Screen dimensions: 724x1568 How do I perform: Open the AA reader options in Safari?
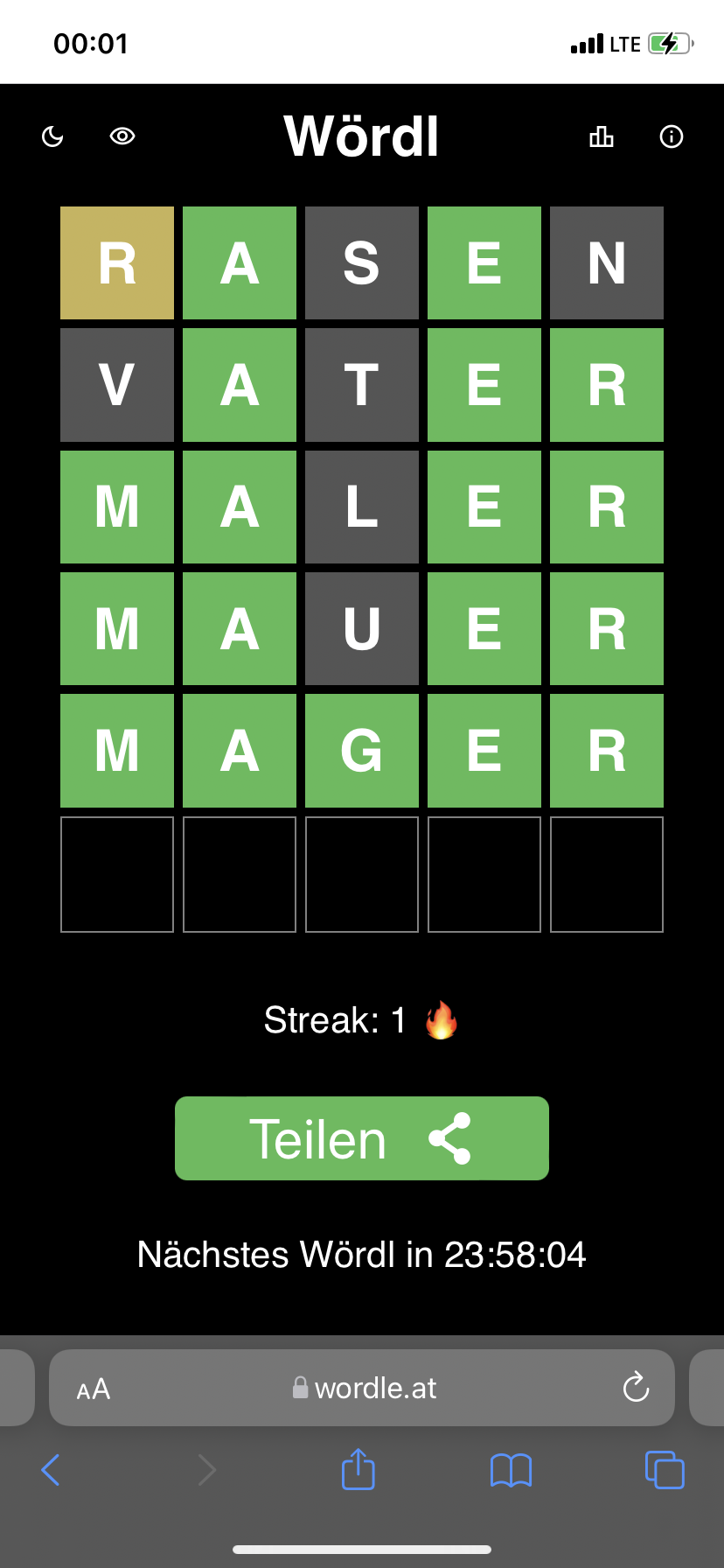click(94, 1389)
